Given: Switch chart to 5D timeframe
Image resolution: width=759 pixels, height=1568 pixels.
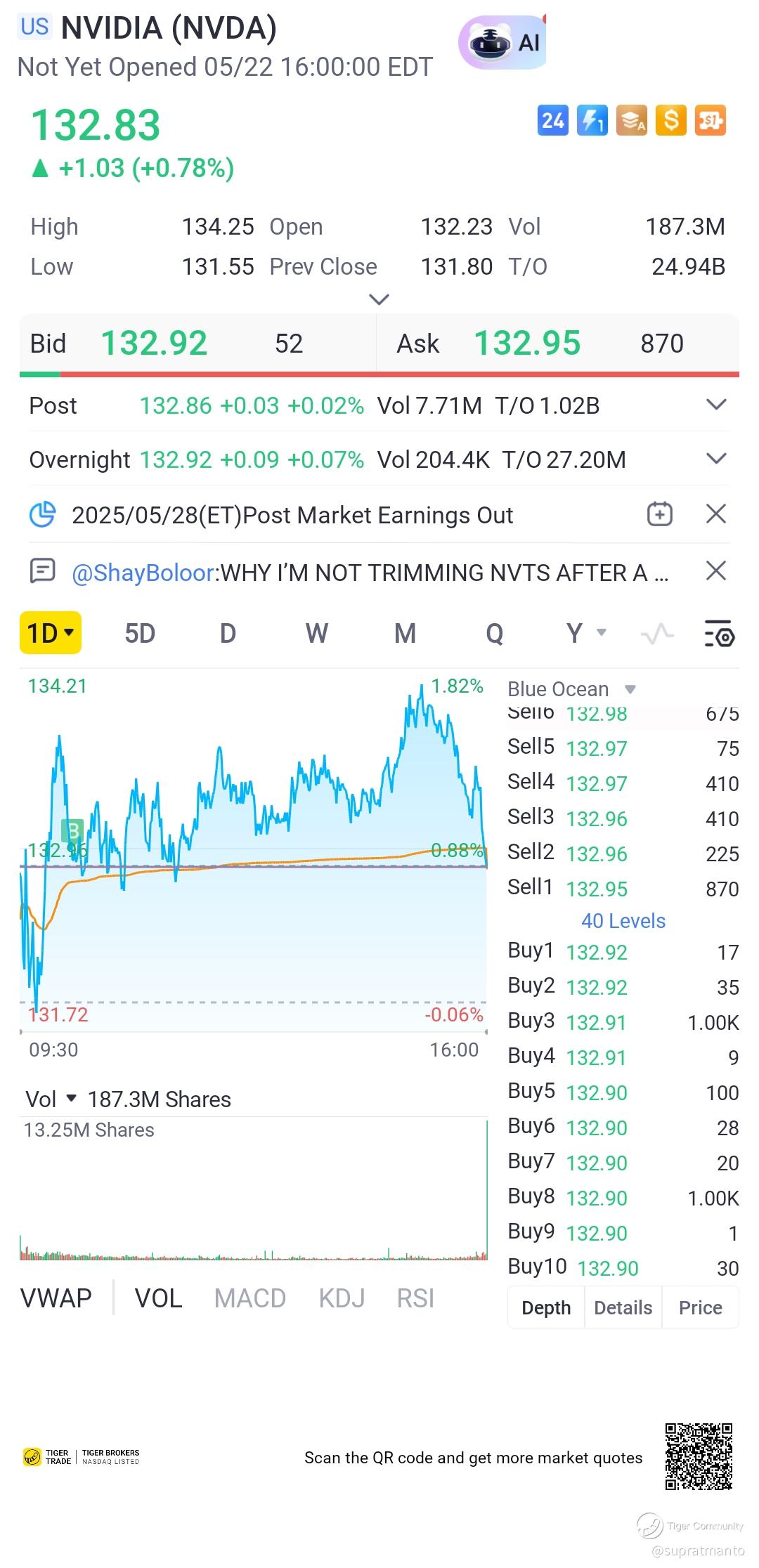Looking at the screenshot, I should coord(140,634).
